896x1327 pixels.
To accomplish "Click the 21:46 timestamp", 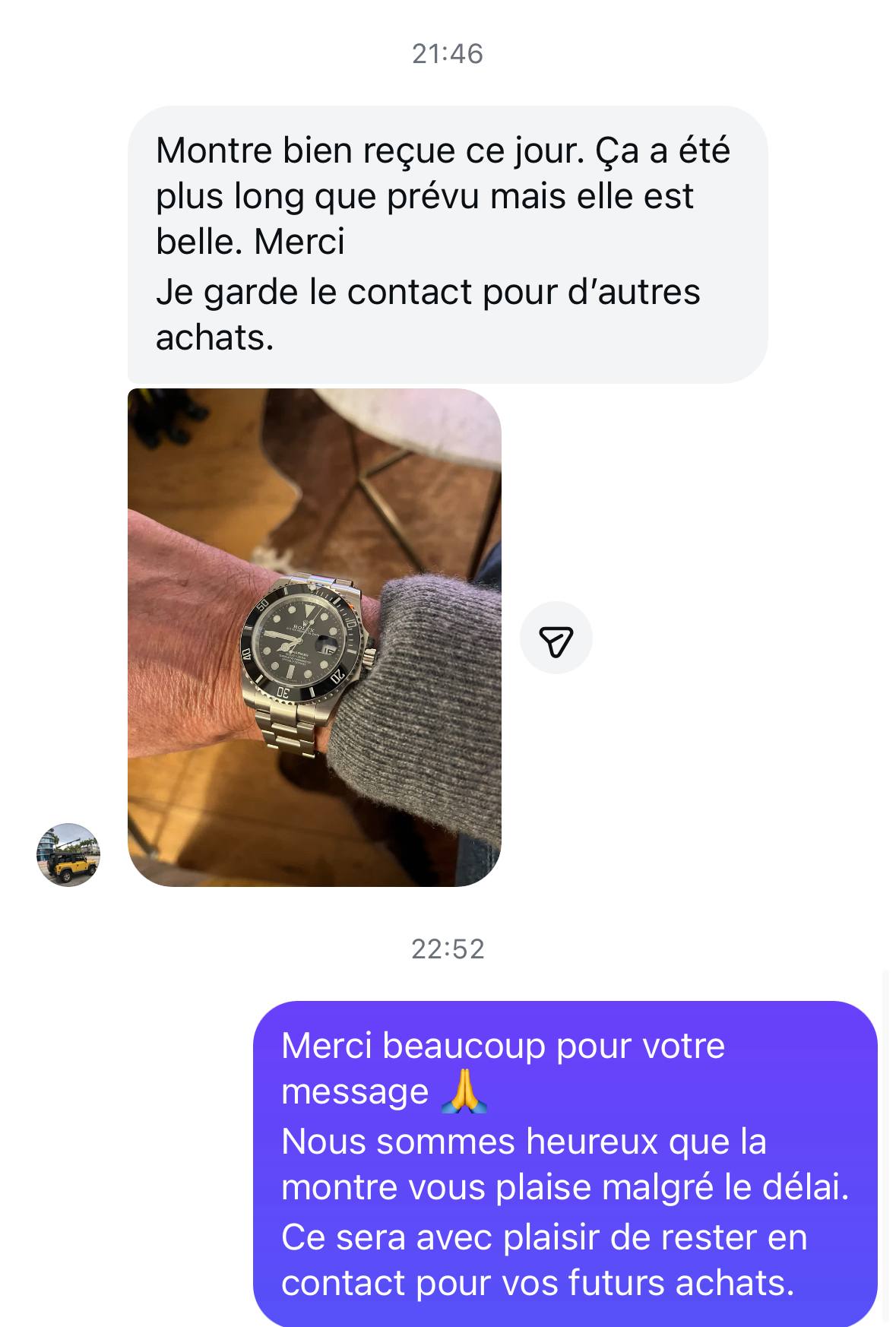I will 448,52.
